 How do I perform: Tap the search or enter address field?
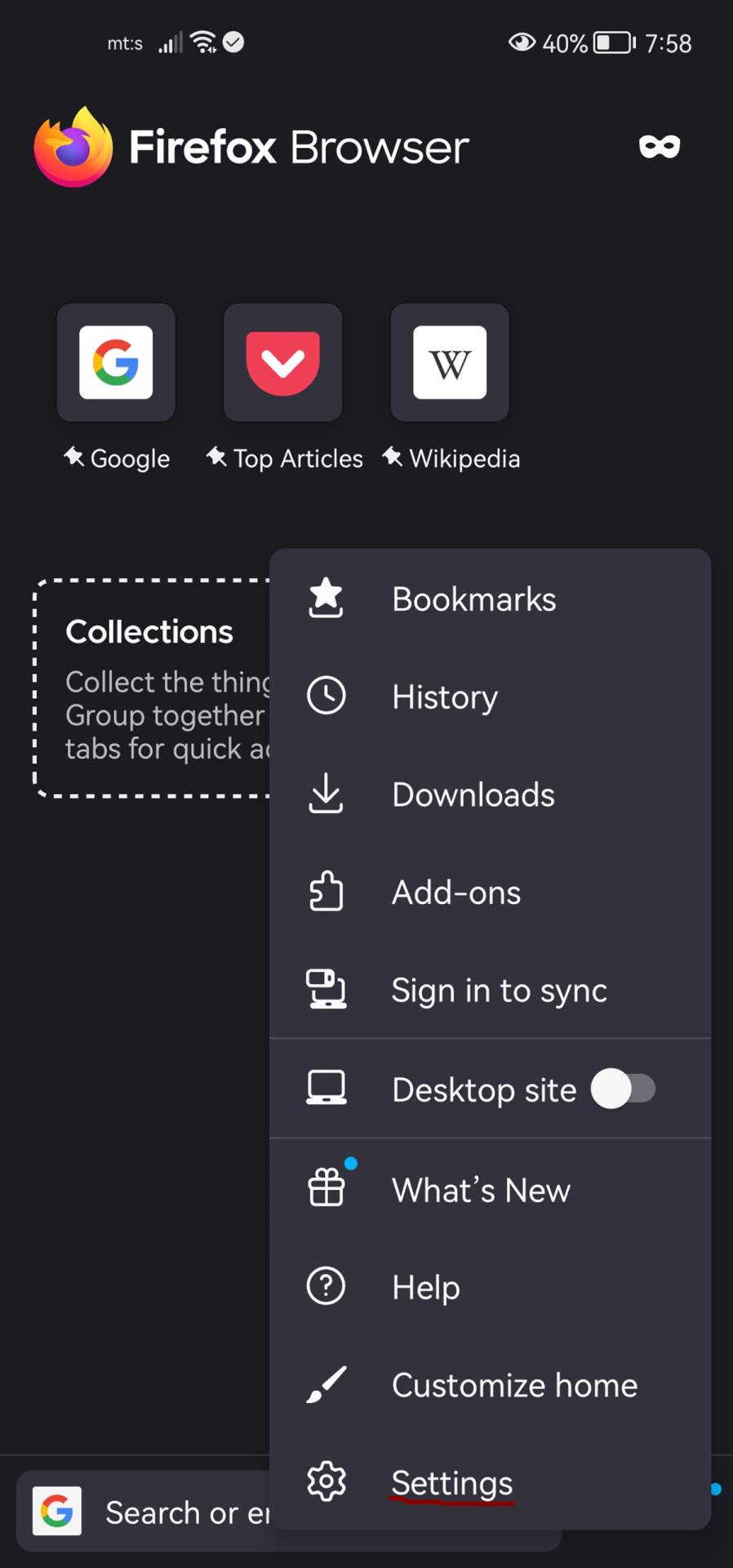pyautogui.click(x=188, y=1512)
